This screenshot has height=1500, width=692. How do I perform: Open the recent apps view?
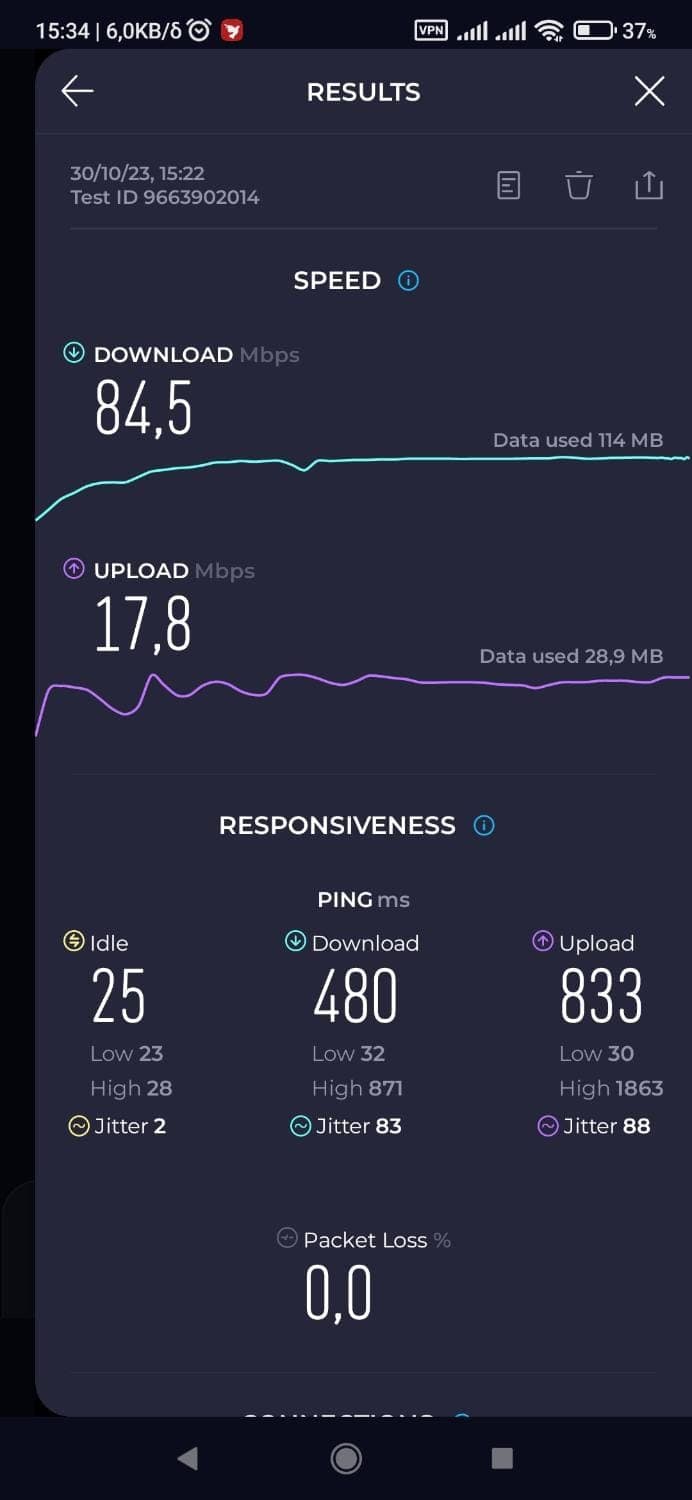pyautogui.click(x=502, y=1459)
